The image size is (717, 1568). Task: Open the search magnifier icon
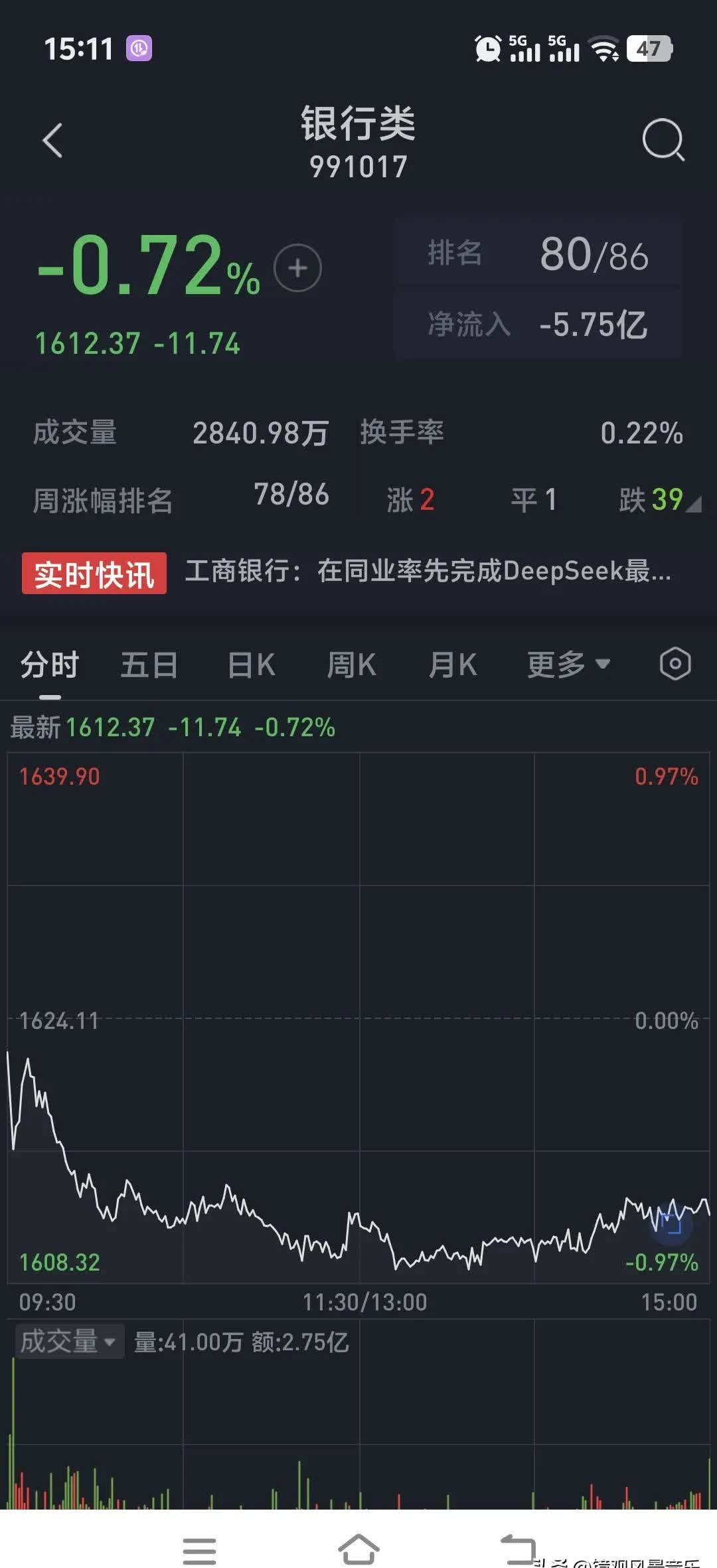click(x=663, y=141)
